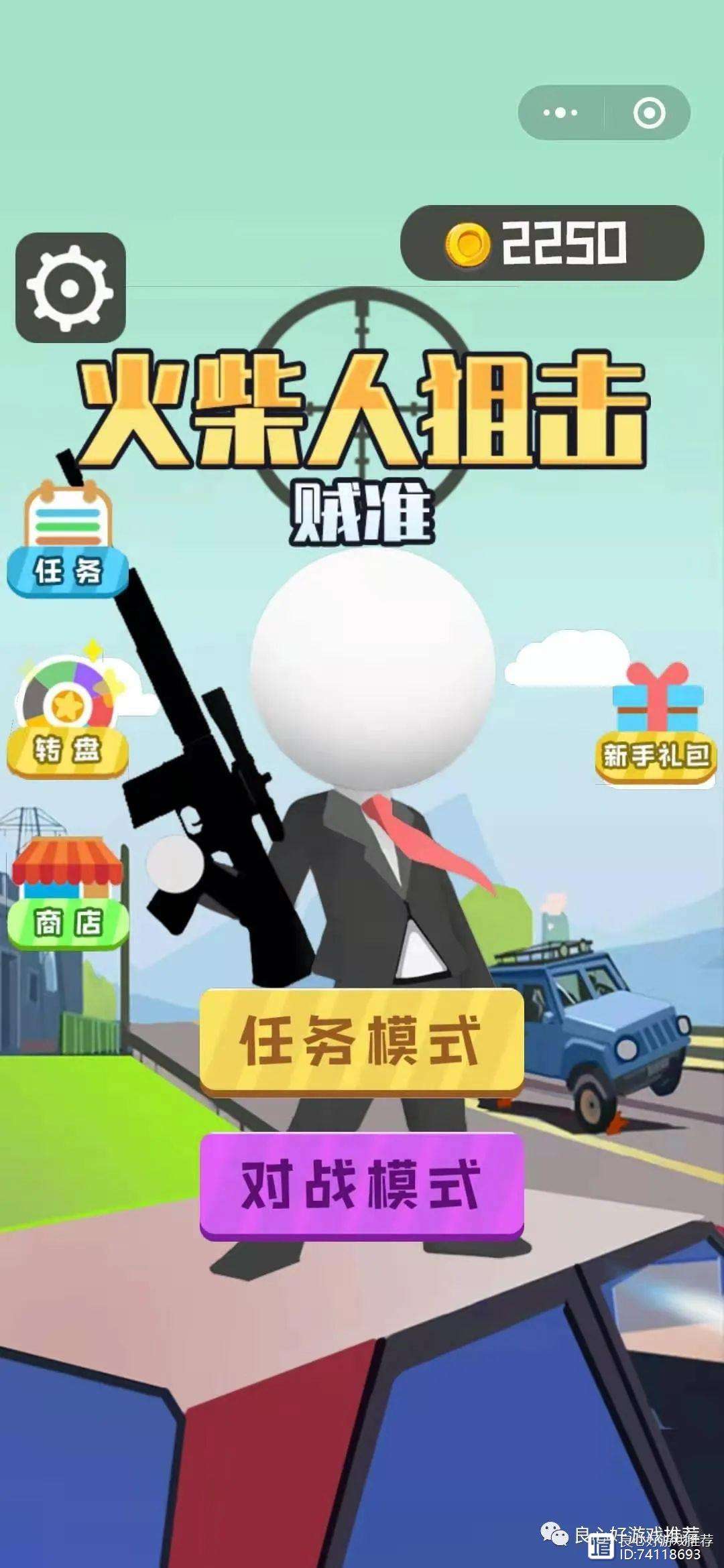Start 对战模式 battle mode
This screenshot has height=1568, width=724.
tap(361, 1185)
